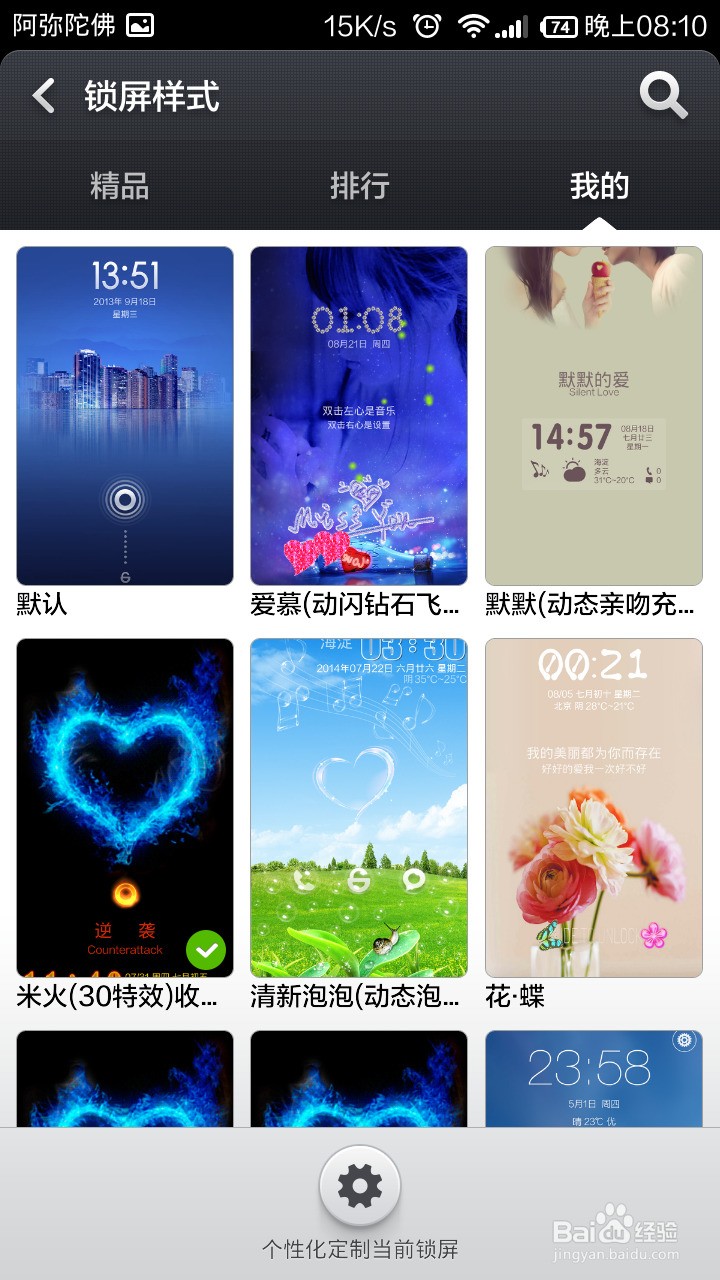
Task: Open the 默认 lock screen style
Action: 125,416
